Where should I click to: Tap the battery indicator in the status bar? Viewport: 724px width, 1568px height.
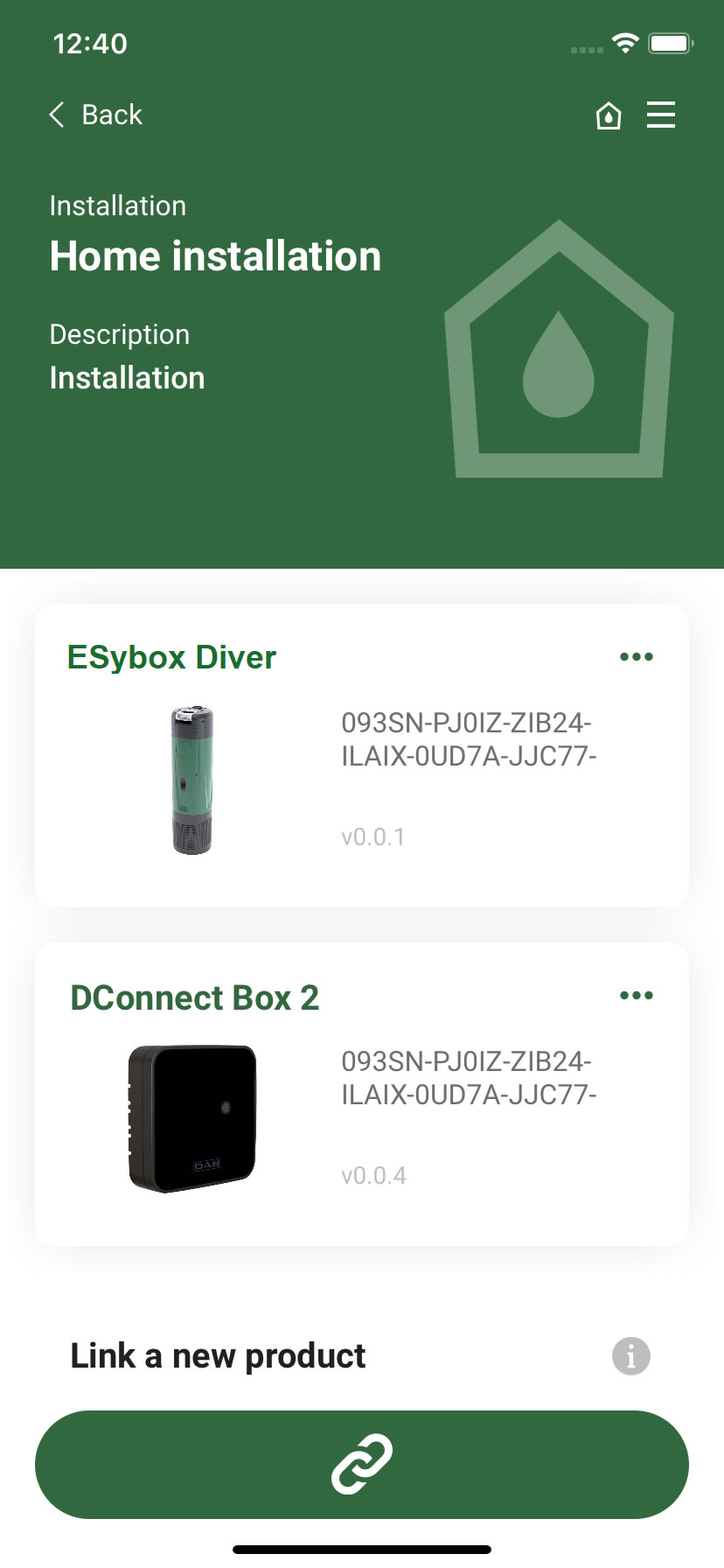click(670, 42)
